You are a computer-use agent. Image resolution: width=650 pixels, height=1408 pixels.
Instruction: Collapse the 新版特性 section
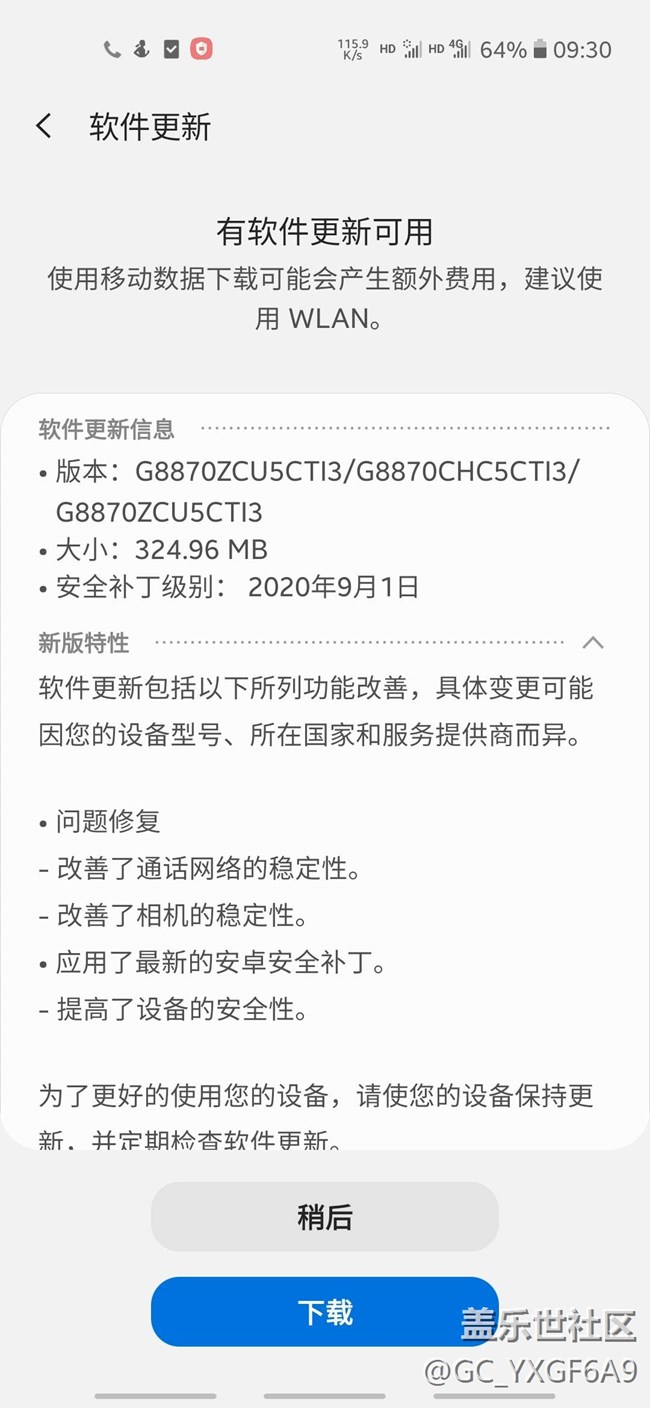592,642
